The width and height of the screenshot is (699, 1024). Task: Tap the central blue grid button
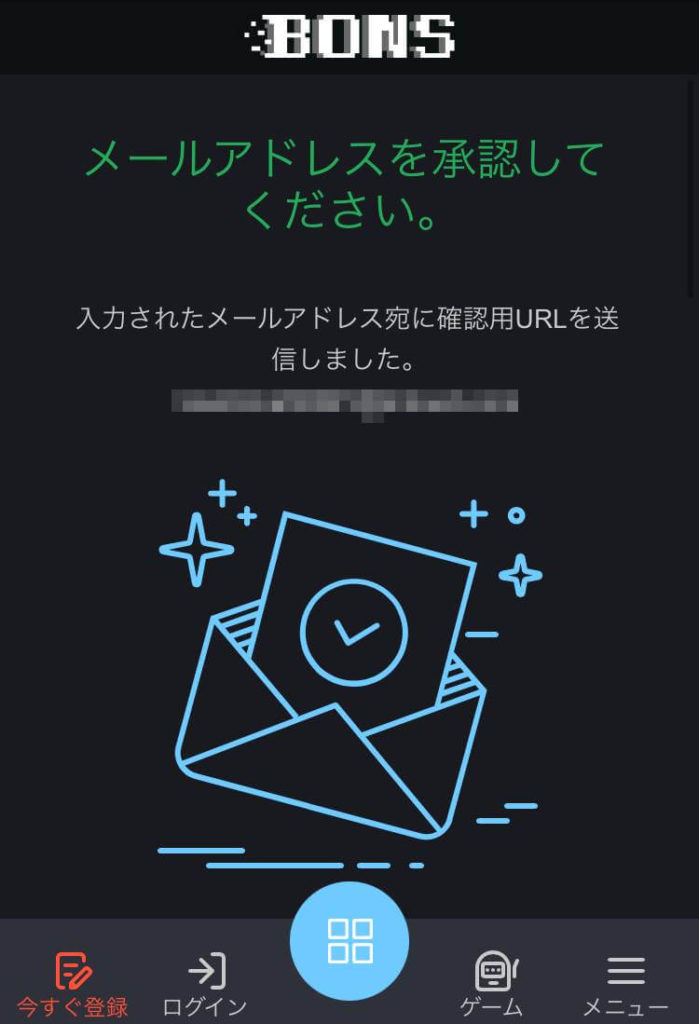pyautogui.click(x=350, y=941)
